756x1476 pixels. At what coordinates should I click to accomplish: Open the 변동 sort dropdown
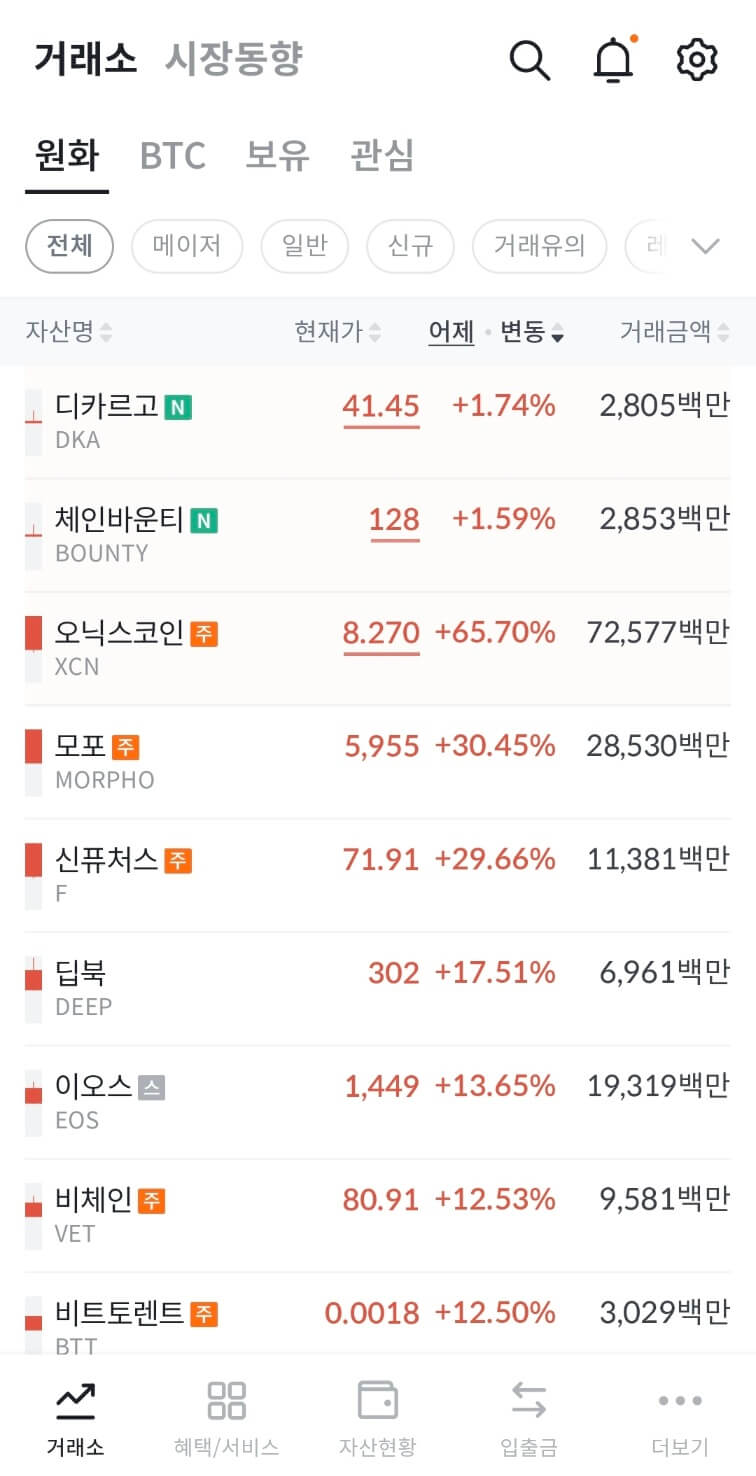tap(533, 333)
